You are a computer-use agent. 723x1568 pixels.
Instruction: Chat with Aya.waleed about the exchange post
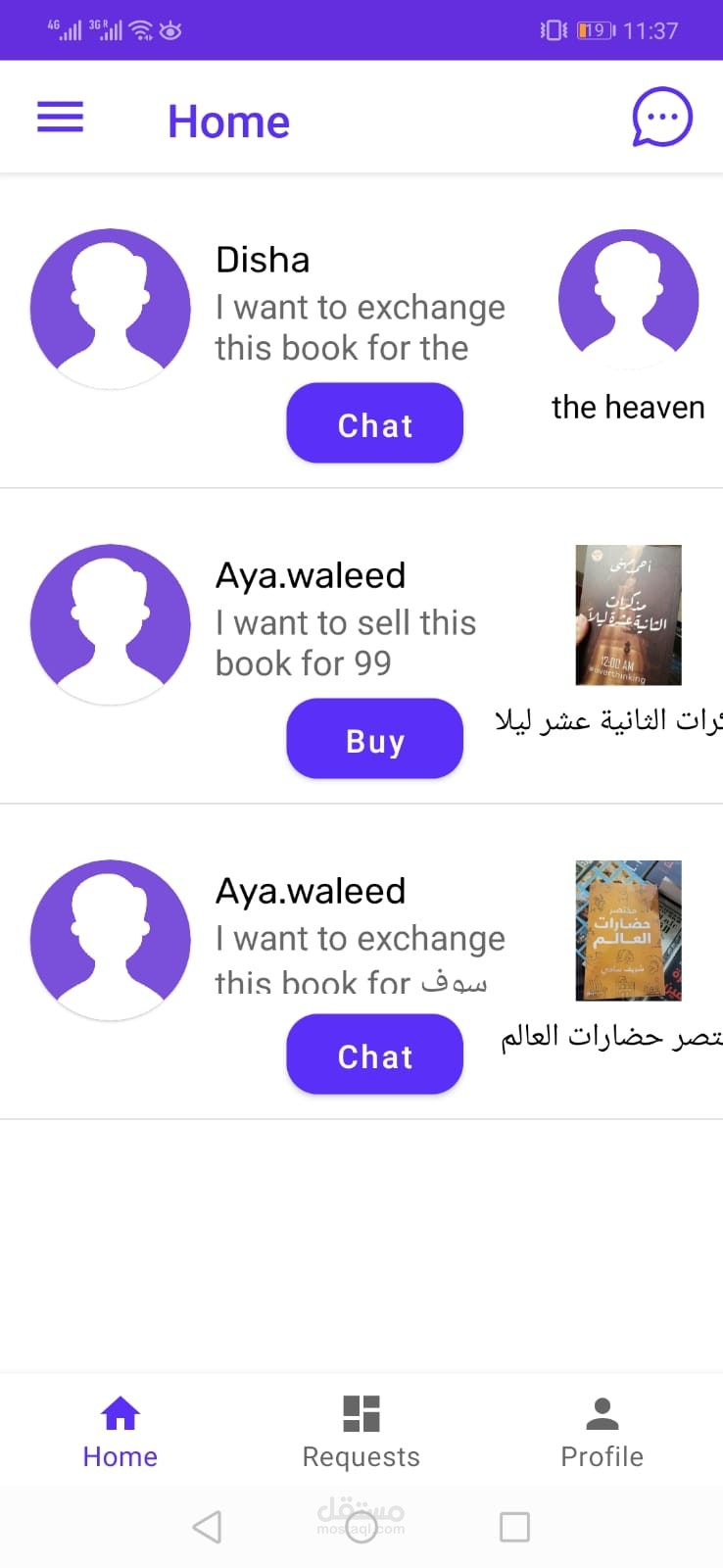(x=374, y=1054)
